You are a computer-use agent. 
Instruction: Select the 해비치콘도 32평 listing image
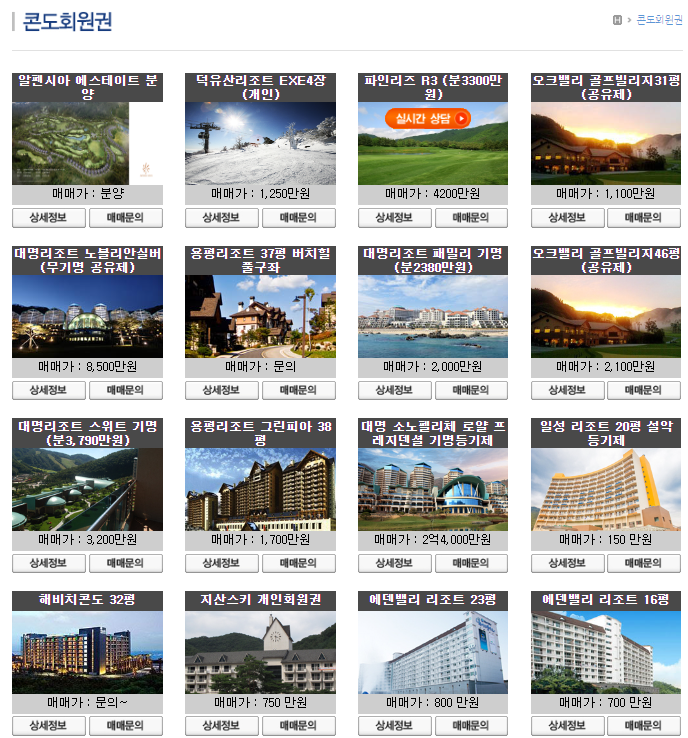coord(87,652)
